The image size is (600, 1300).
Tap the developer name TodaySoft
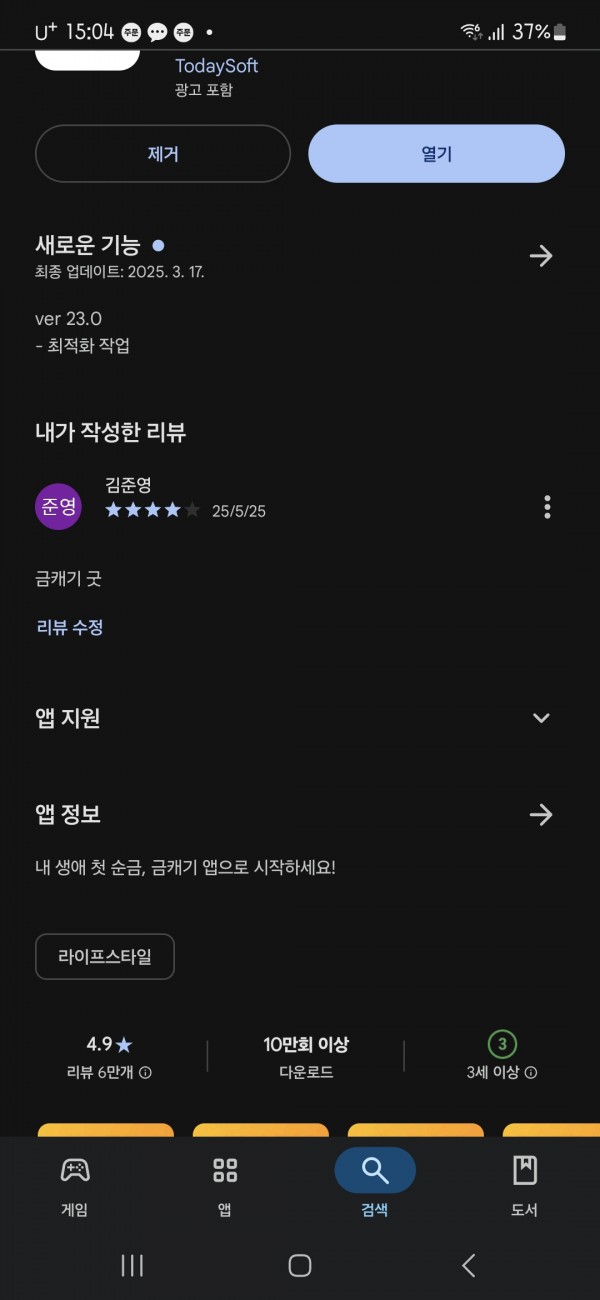point(216,66)
